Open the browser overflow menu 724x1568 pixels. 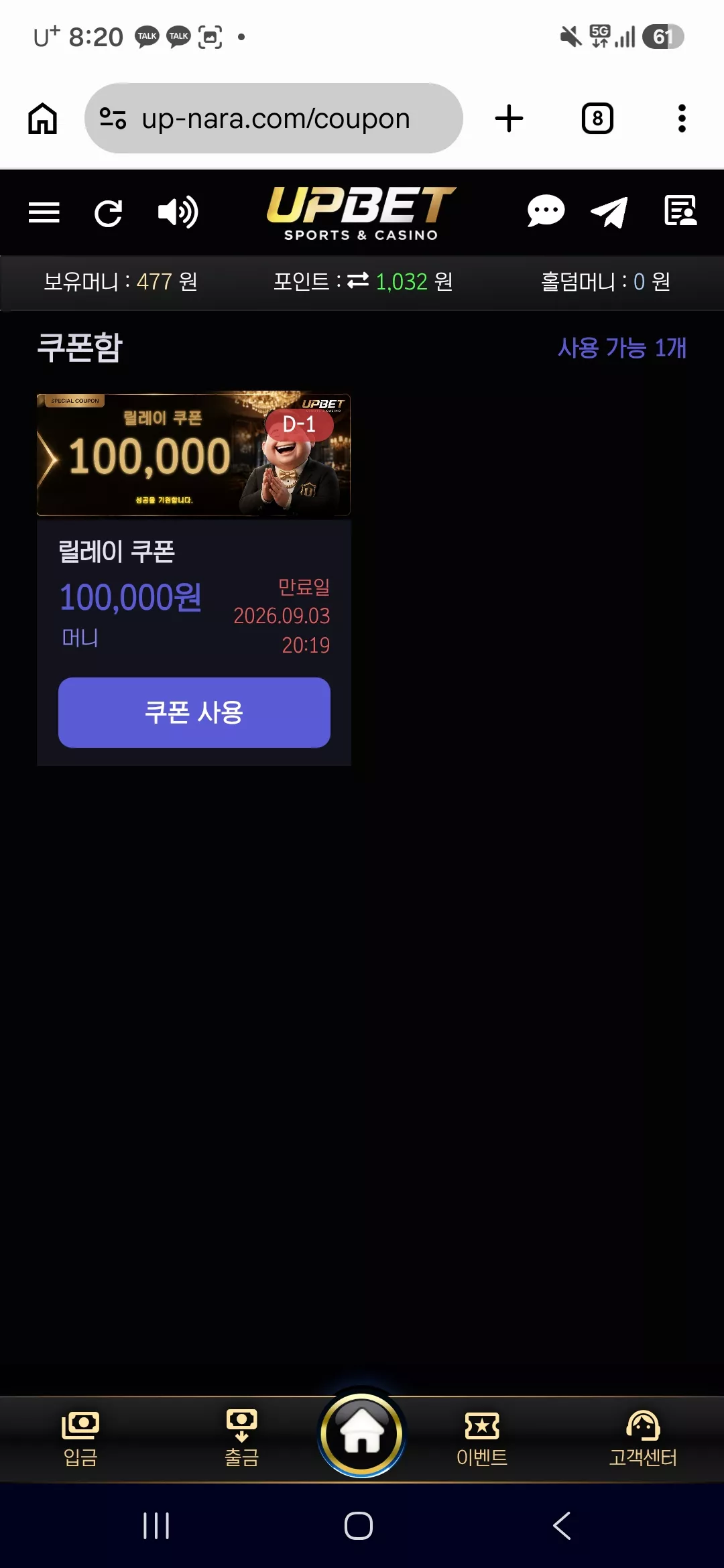[x=682, y=119]
